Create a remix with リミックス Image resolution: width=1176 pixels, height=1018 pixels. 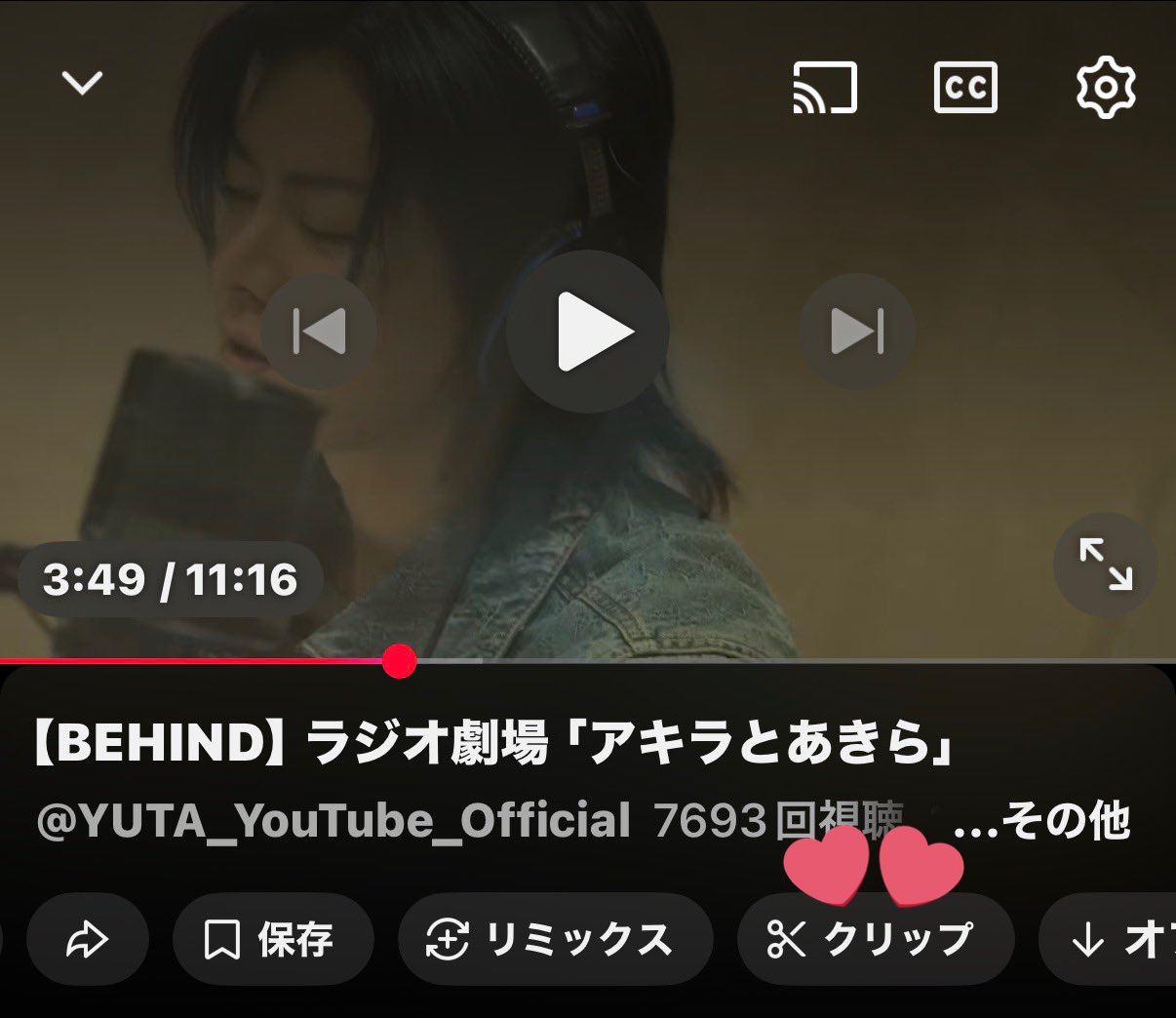click(553, 940)
